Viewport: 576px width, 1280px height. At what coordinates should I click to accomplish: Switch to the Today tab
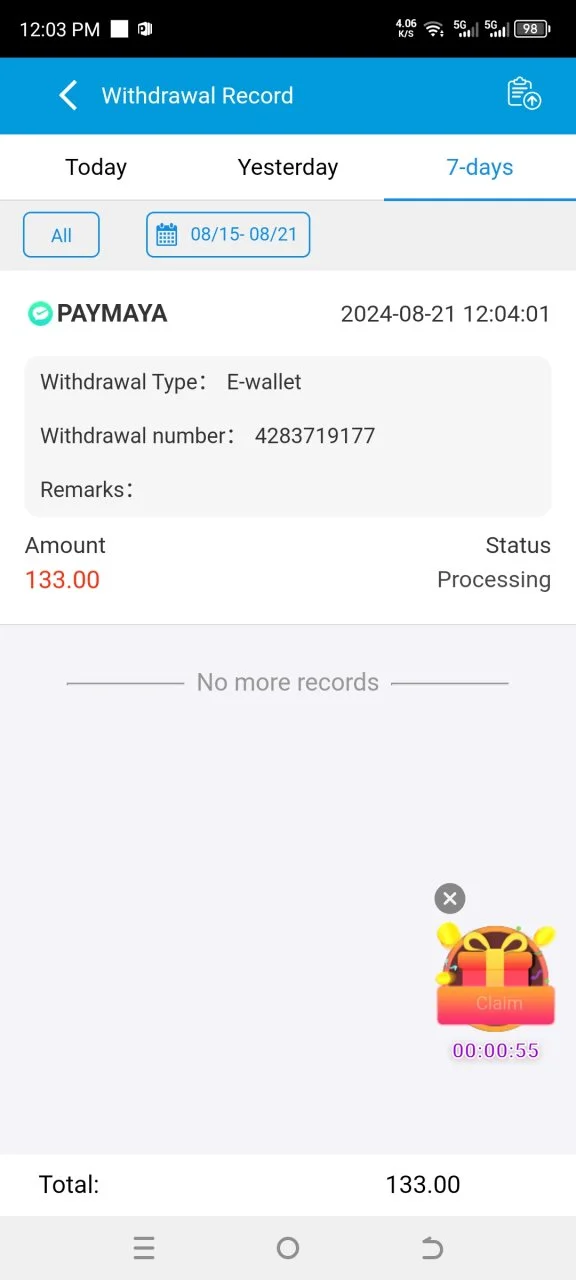point(96,167)
